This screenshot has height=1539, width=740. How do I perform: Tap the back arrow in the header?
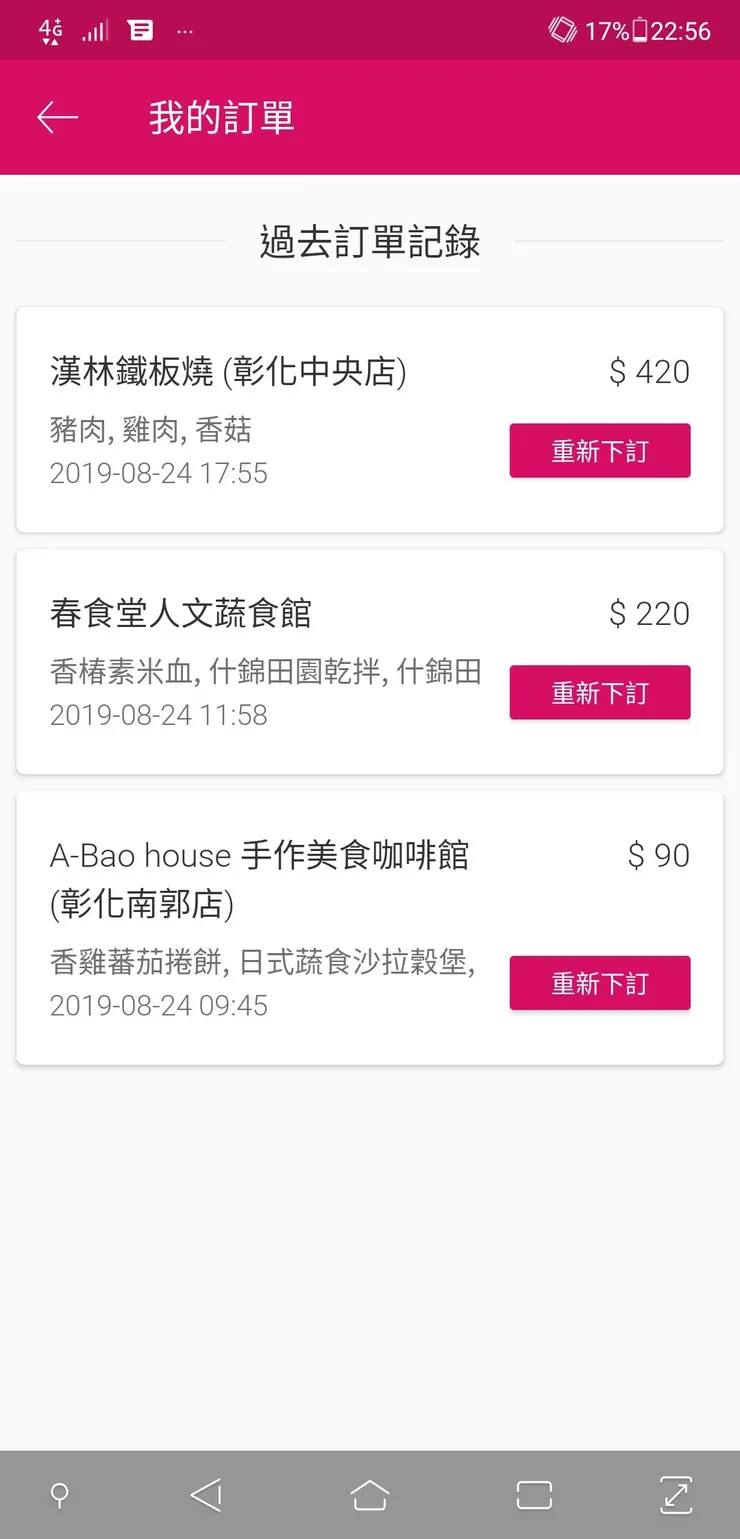point(57,117)
